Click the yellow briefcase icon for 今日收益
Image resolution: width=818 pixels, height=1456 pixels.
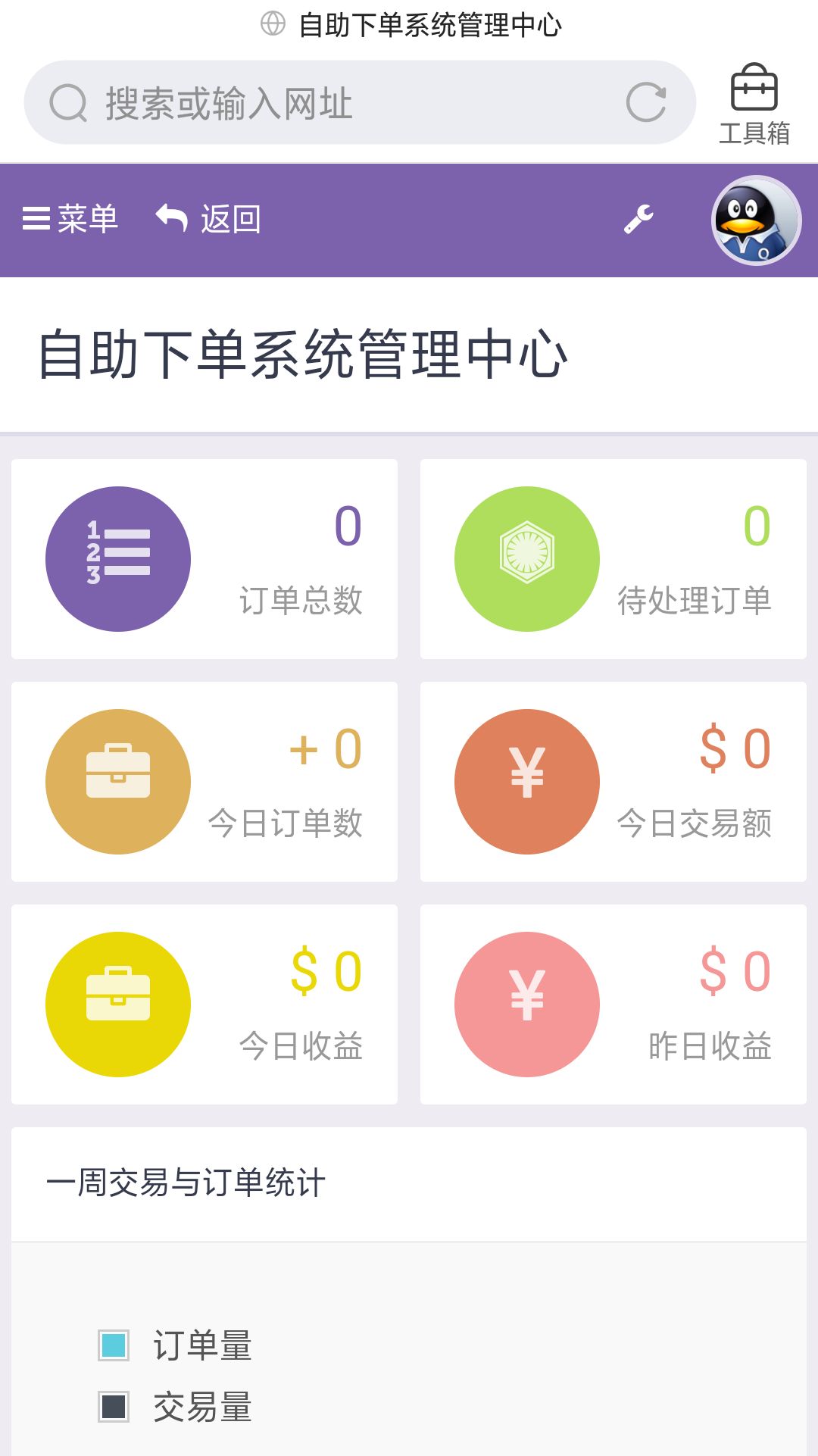pos(117,1004)
